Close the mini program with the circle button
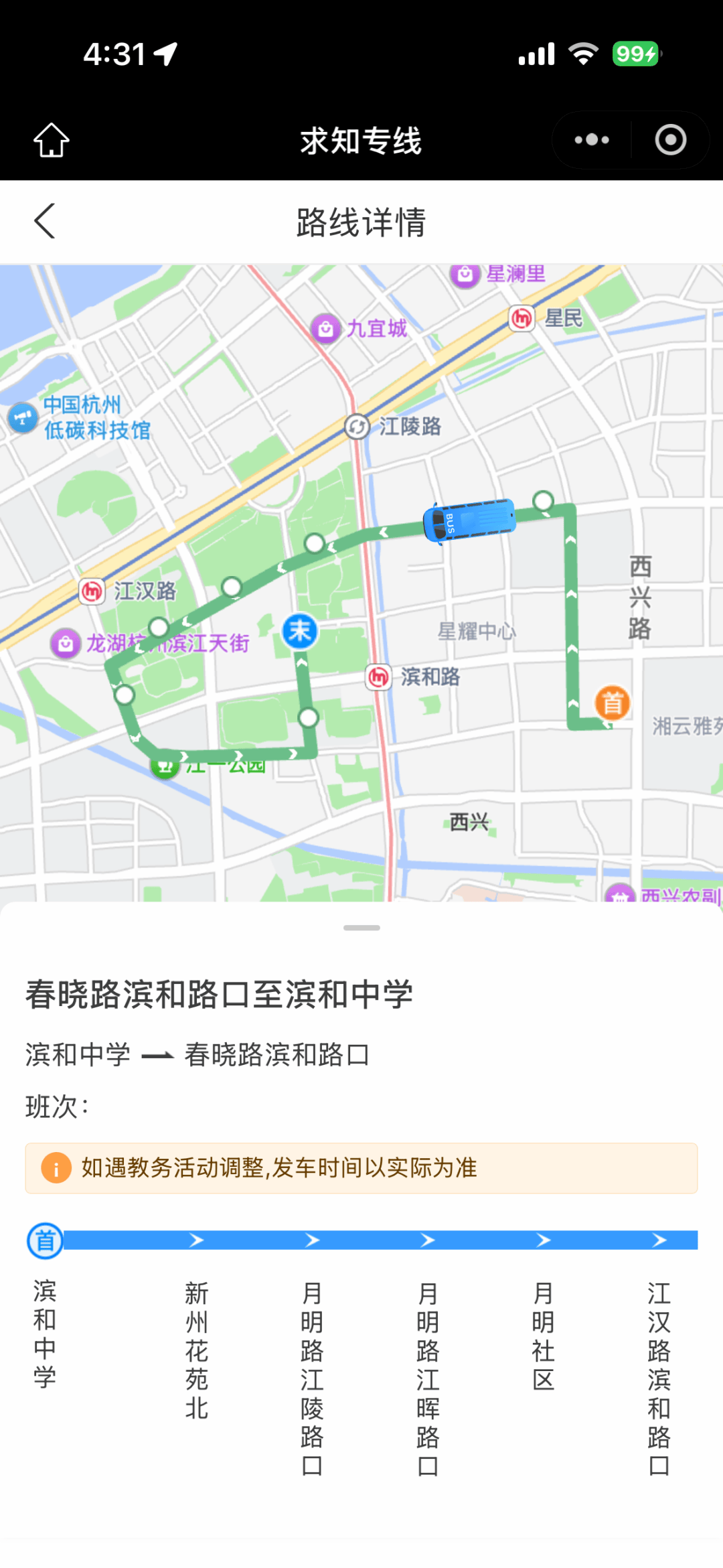 coord(670,140)
